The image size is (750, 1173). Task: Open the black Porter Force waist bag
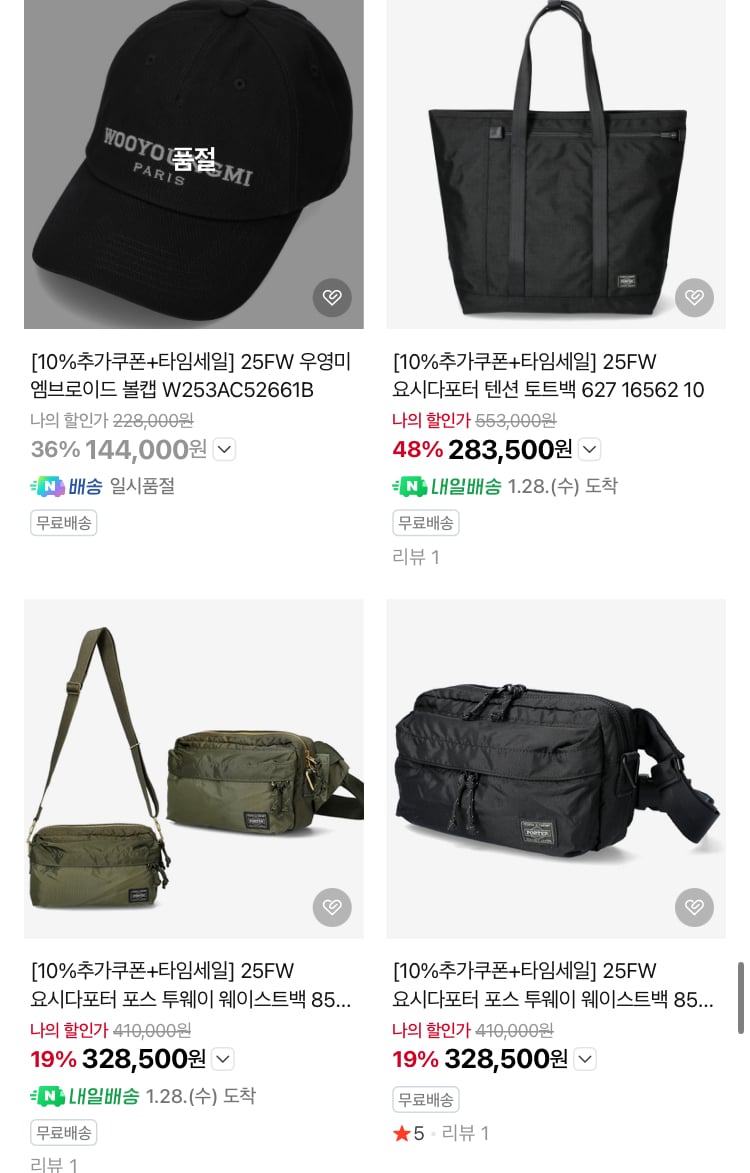(555, 768)
